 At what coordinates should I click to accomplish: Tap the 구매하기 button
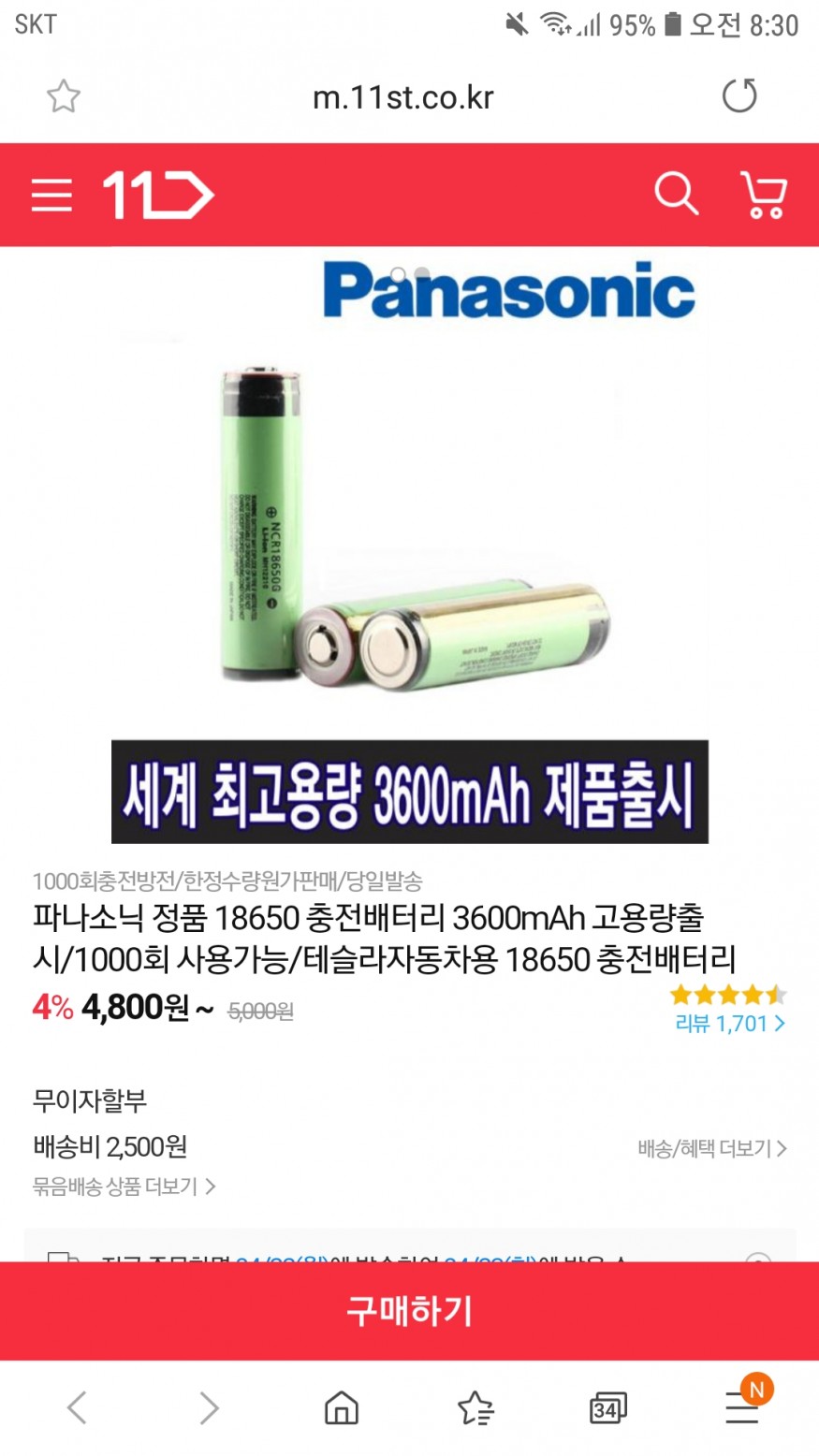tap(409, 1311)
